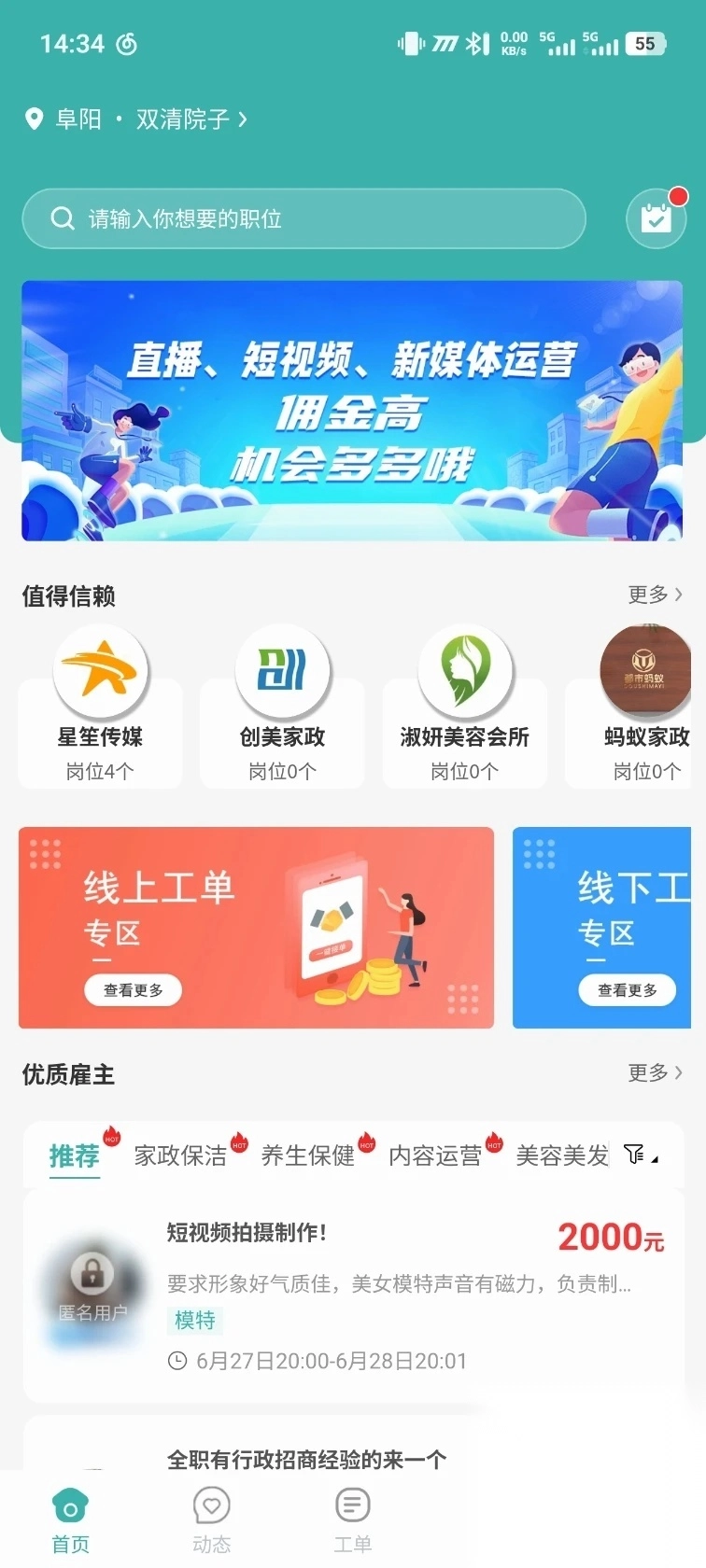Open the 直播、短视频 promotional banner

click(x=352, y=411)
